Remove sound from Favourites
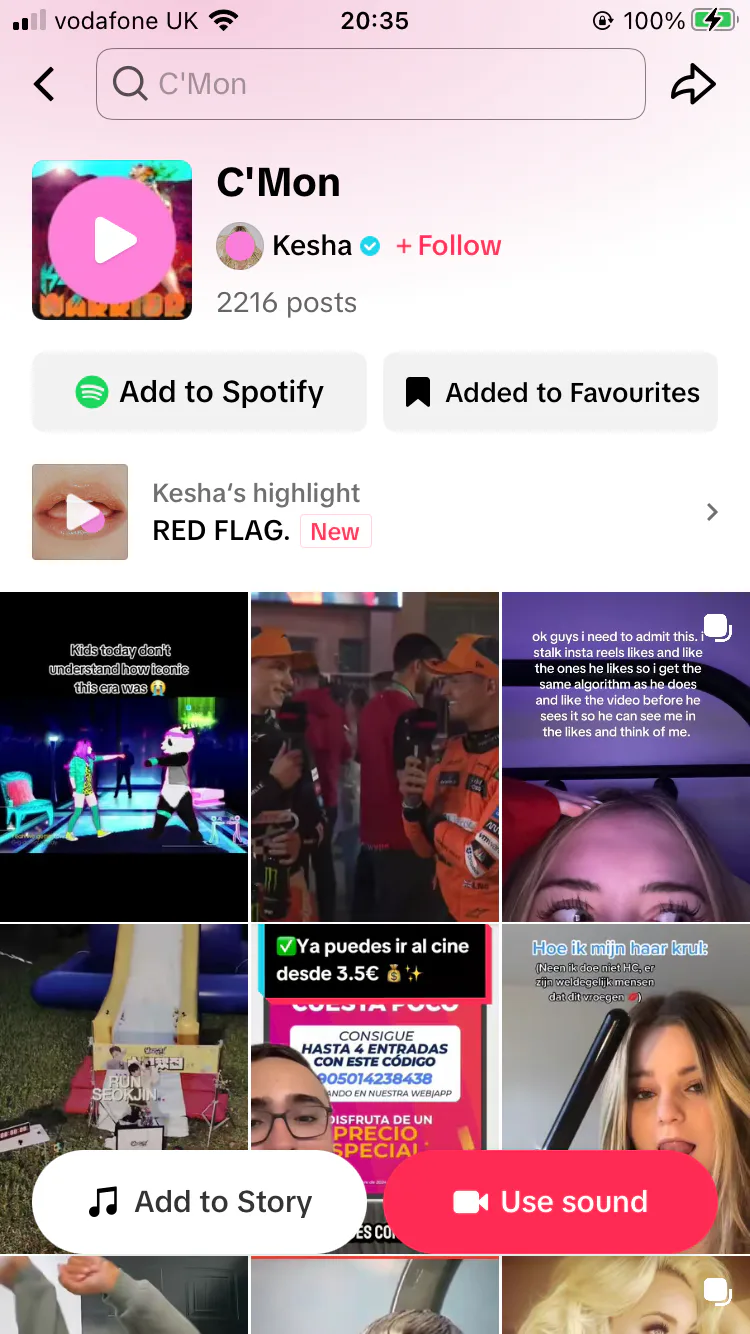 551,392
